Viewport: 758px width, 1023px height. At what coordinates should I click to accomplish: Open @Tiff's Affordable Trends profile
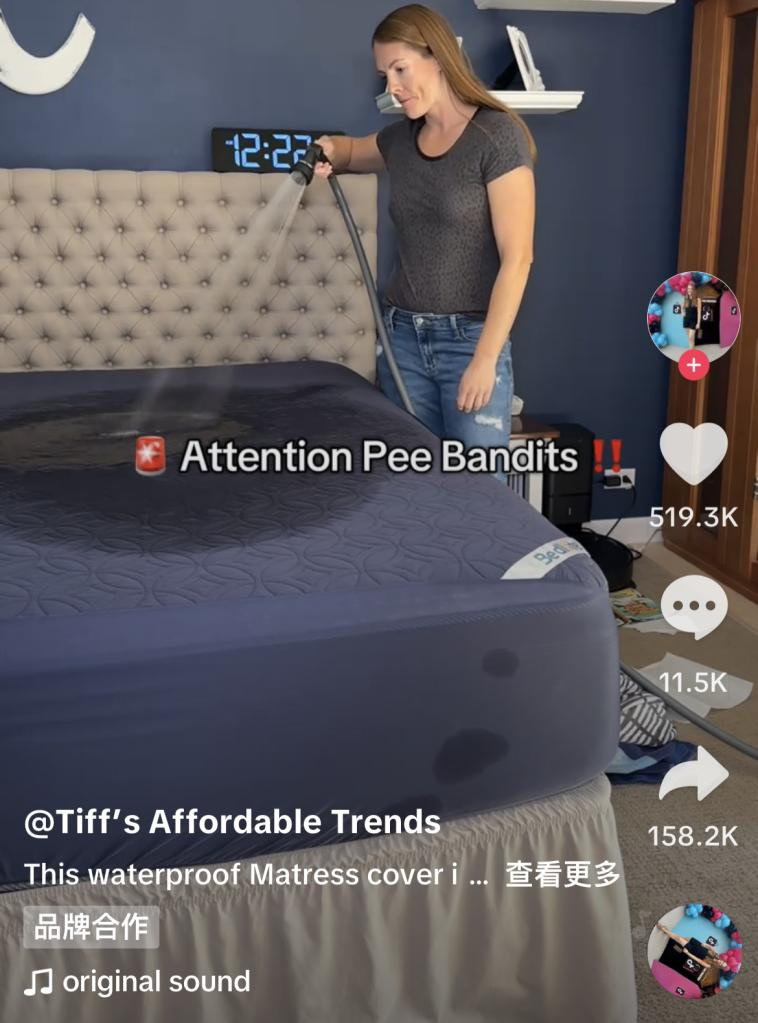pyautogui.click(x=232, y=822)
